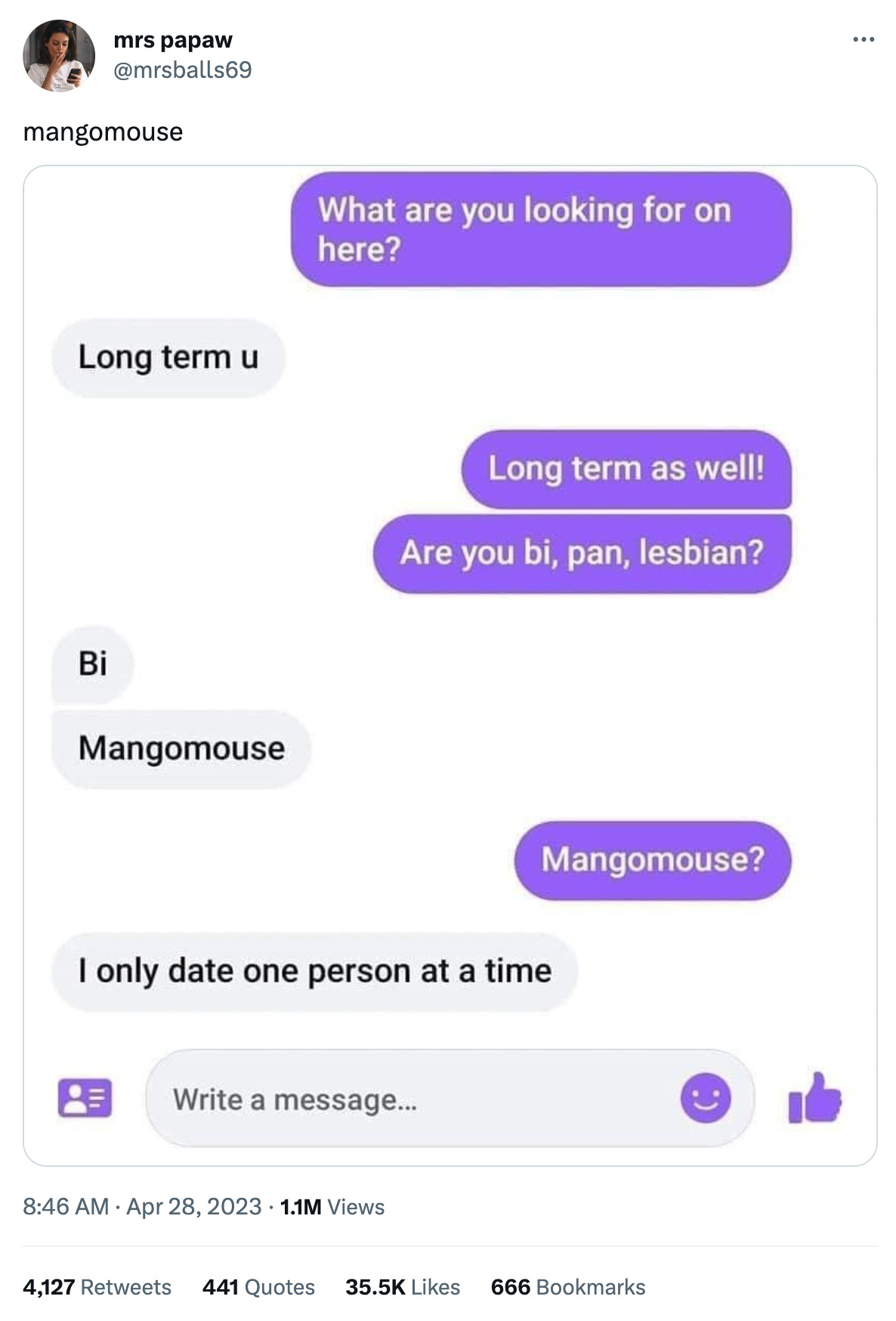This screenshot has width=896, height=1321.
Task: View the 4,127 Retweets list
Action: pos(97,1287)
